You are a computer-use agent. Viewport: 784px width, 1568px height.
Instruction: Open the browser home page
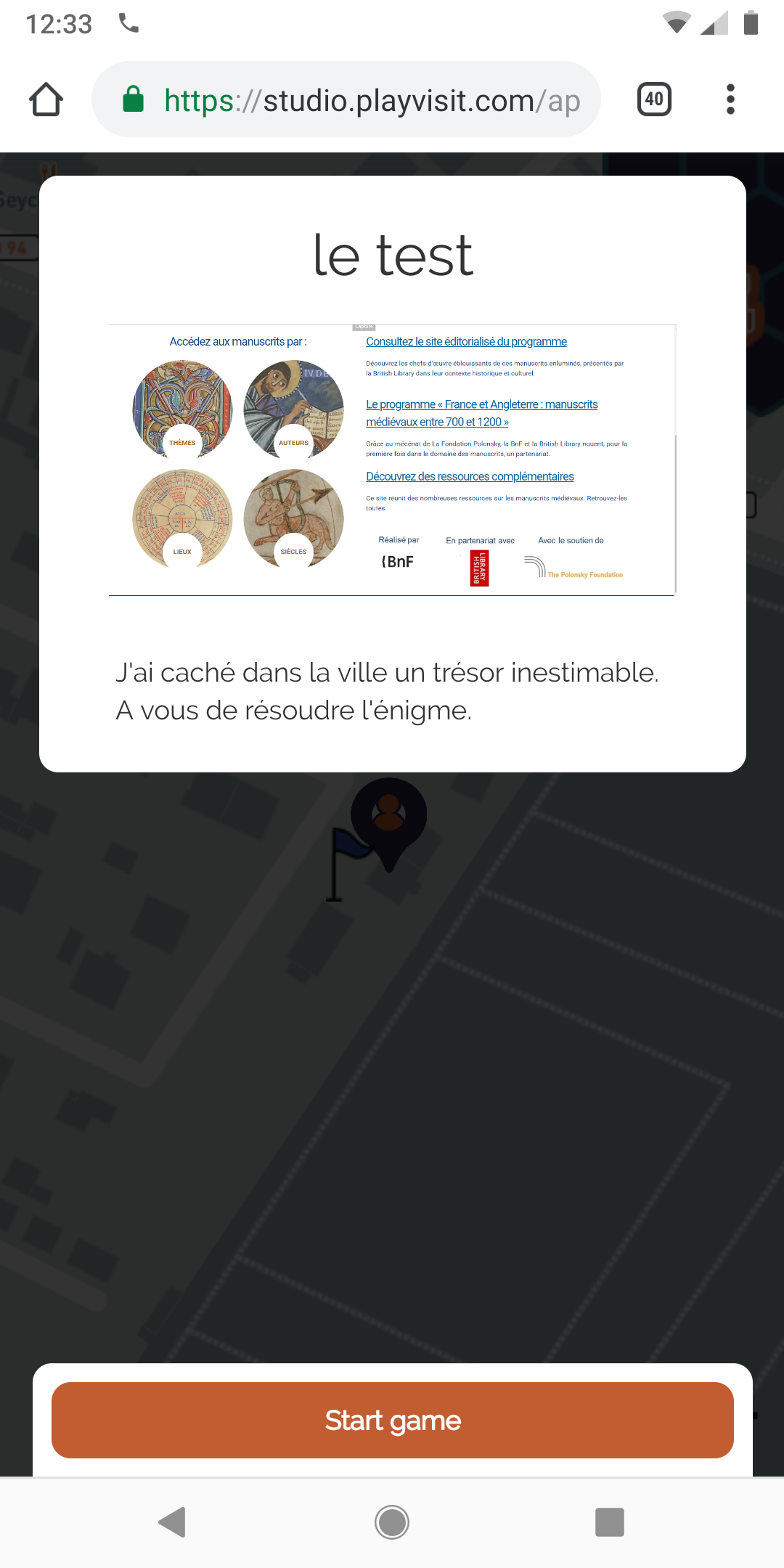tap(46, 99)
